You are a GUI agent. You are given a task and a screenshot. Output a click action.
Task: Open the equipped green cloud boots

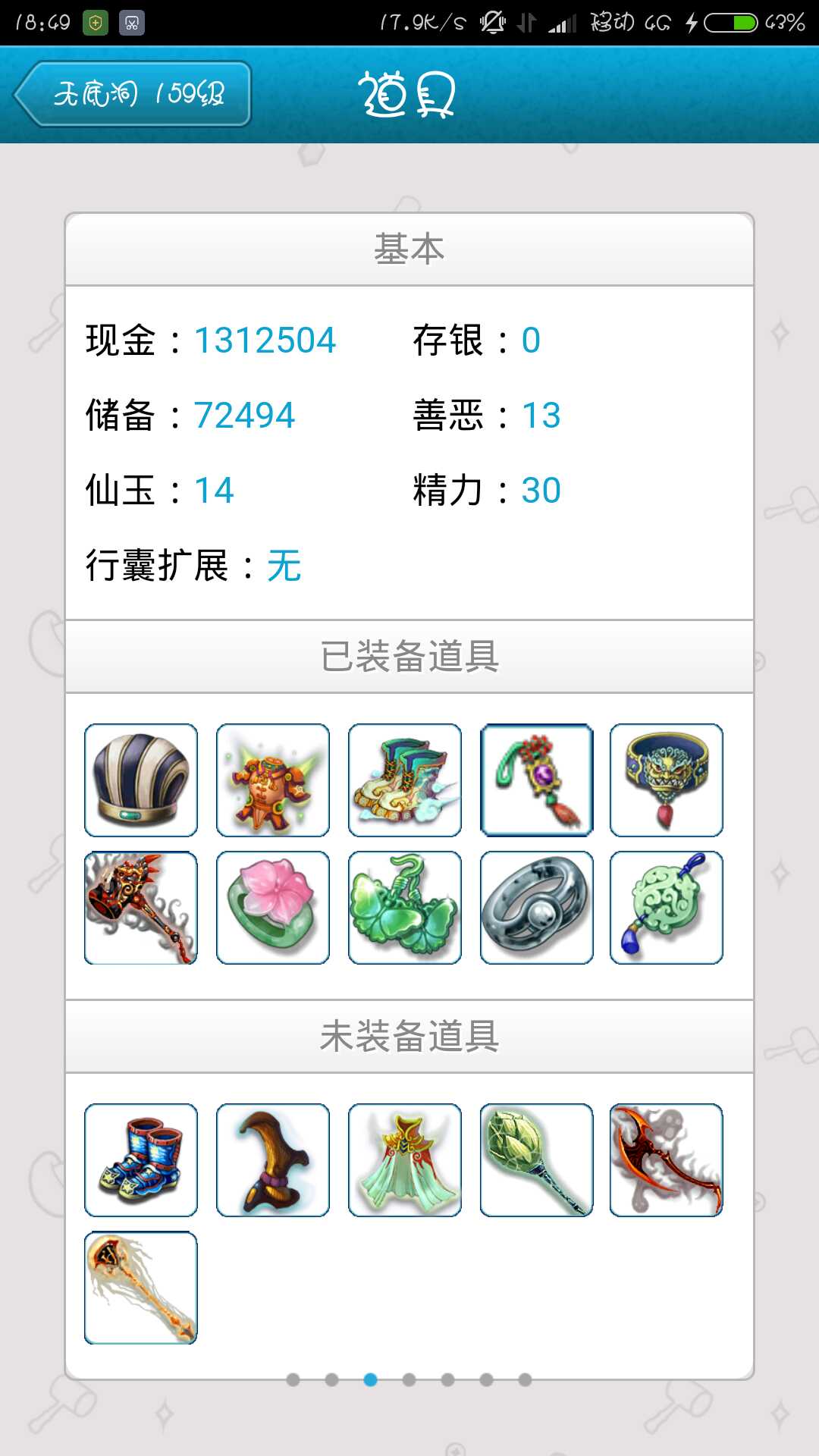click(x=405, y=780)
